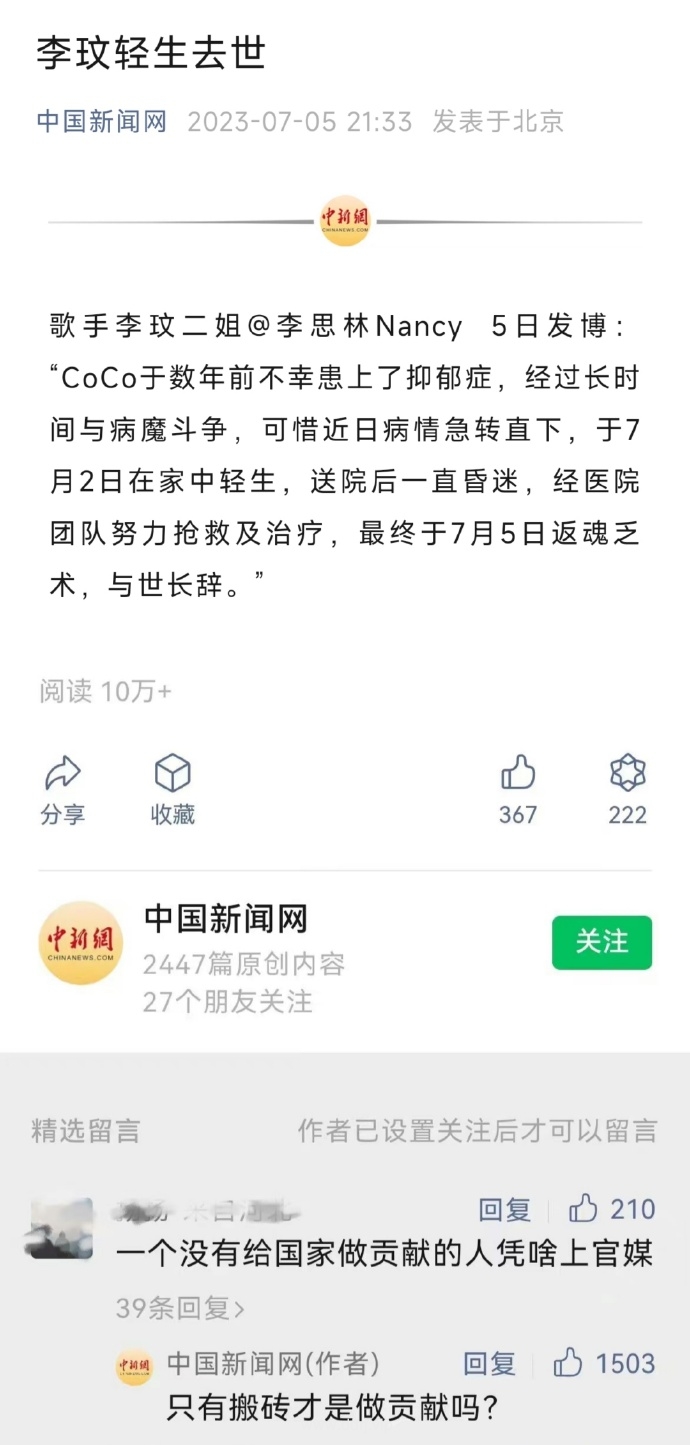The image size is (690, 1445).
Task: Tap the 在看 icon showing 222
Action: 627,790
